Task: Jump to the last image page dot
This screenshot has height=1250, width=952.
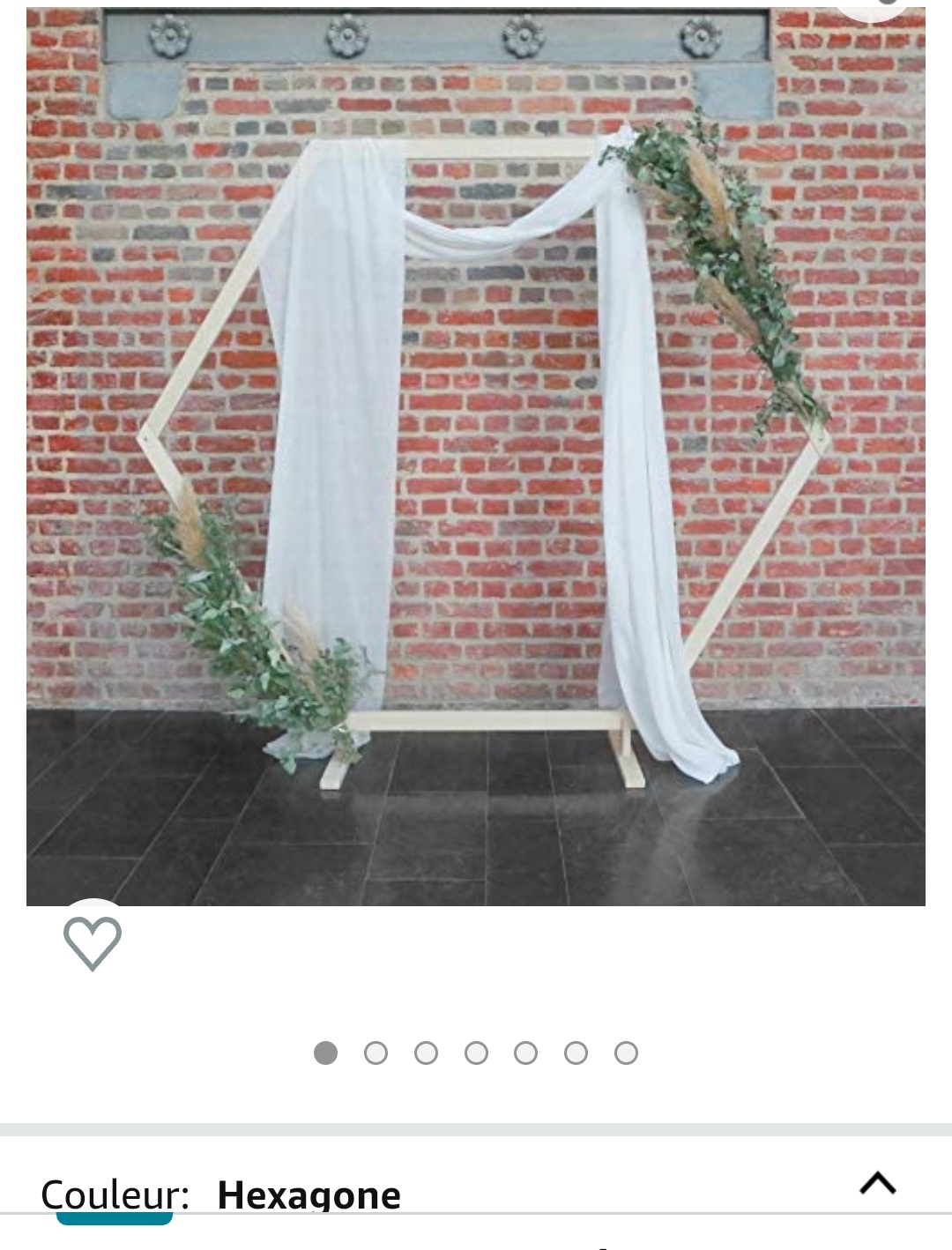Action: coord(626,1053)
